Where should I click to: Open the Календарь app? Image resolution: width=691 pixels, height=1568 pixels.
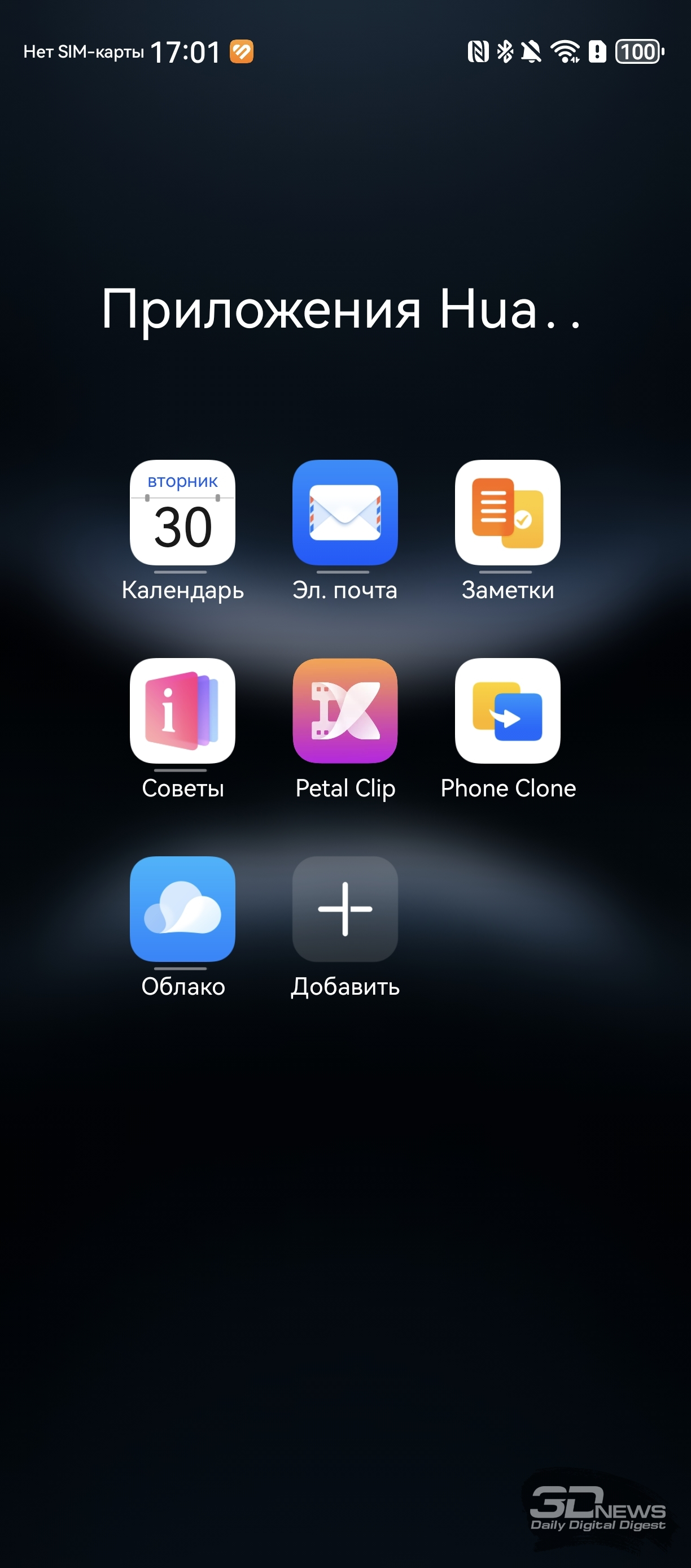tap(182, 512)
